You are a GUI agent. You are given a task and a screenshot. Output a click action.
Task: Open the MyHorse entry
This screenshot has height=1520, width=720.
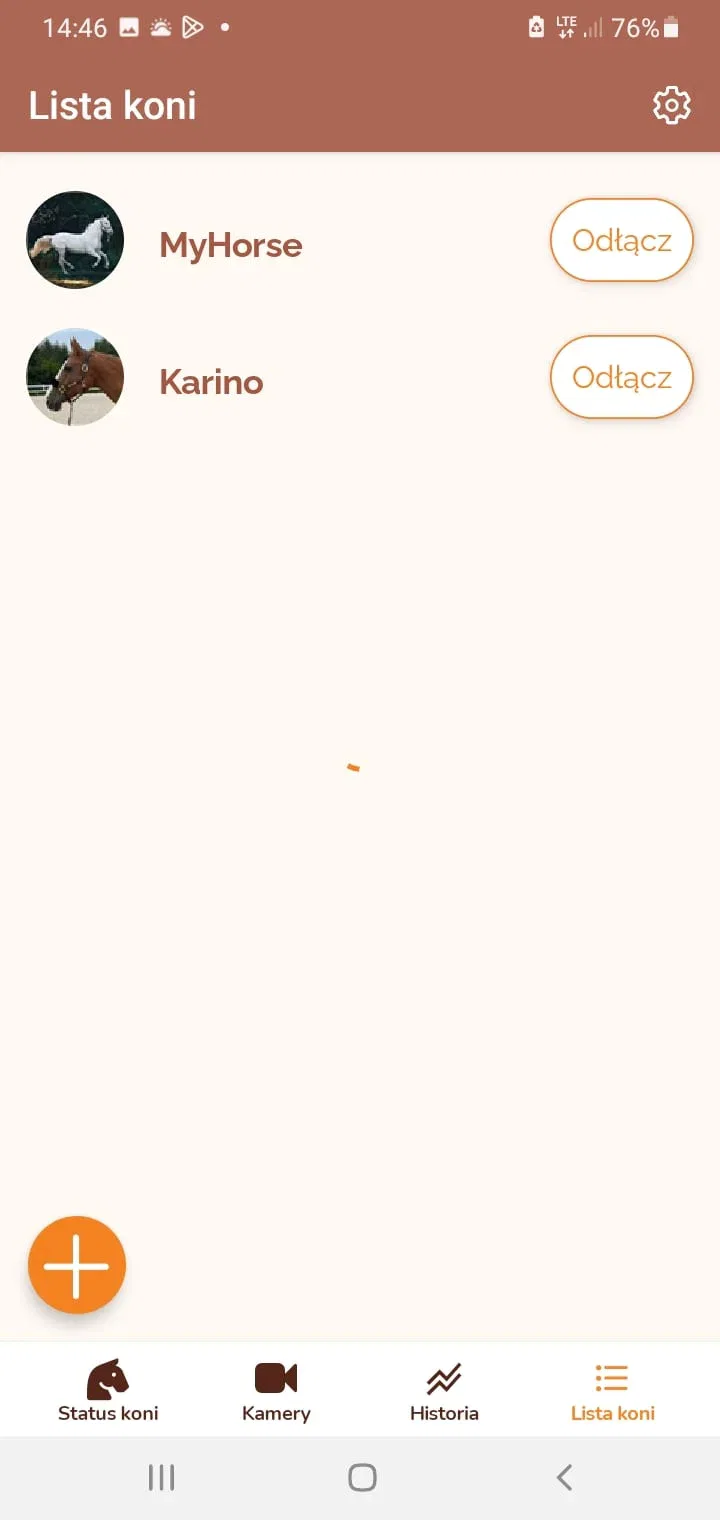(231, 245)
